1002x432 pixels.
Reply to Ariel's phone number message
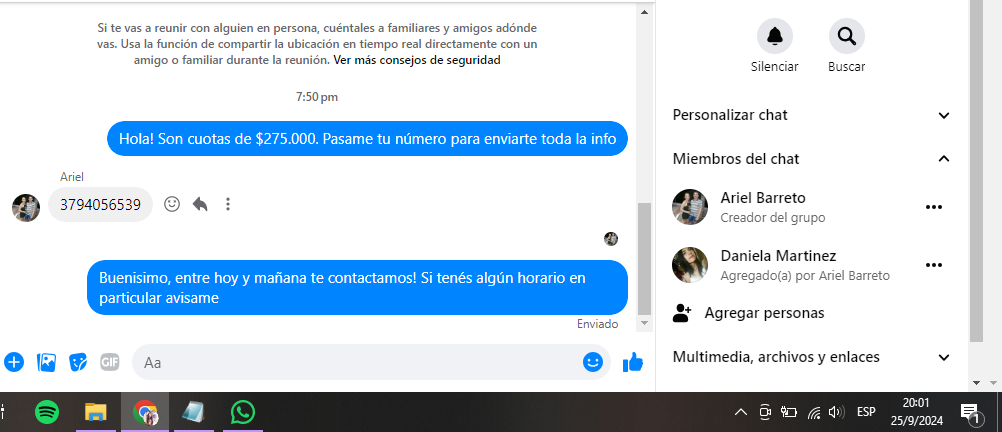[200, 204]
